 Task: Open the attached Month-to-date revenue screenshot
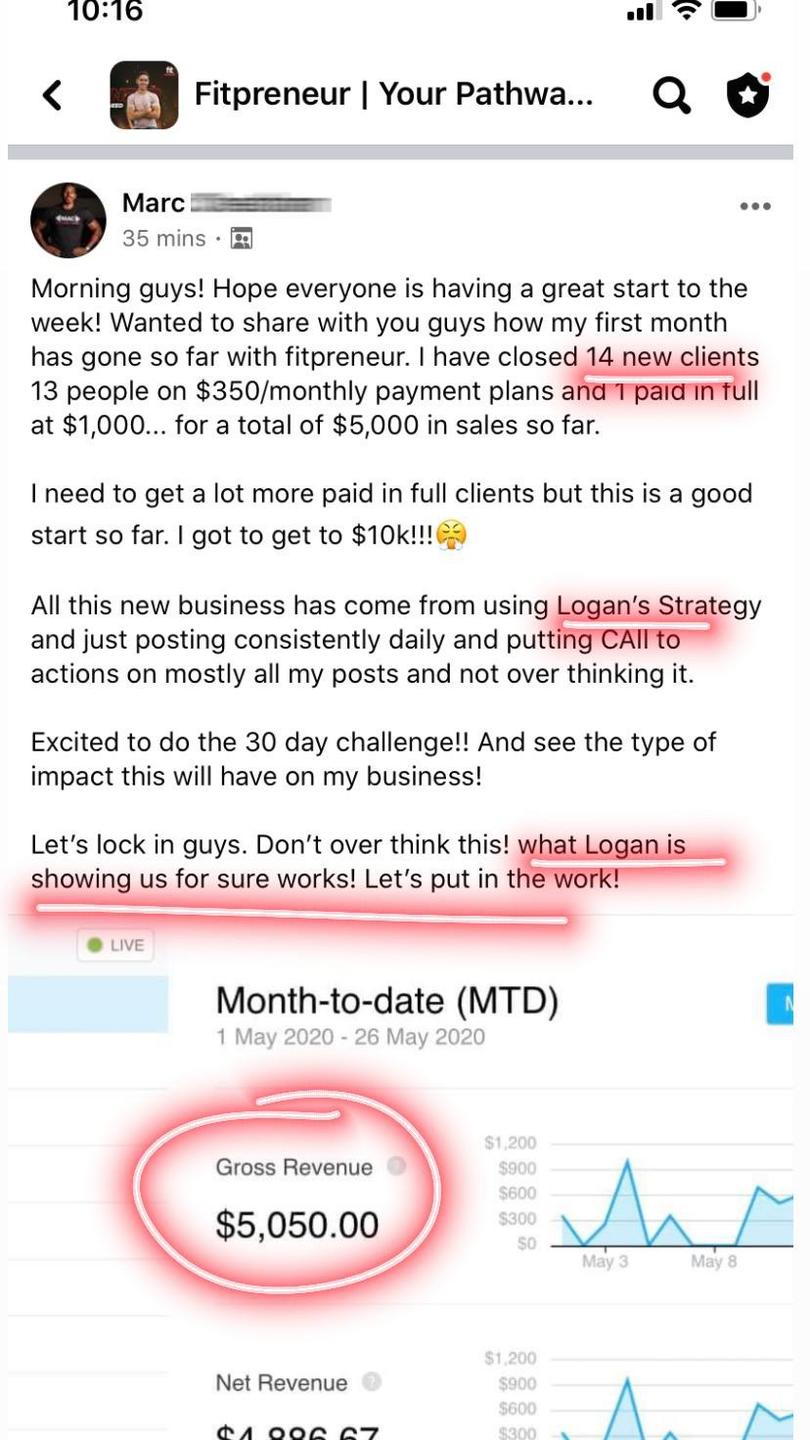pyautogui.click(x=400, y=1180)
